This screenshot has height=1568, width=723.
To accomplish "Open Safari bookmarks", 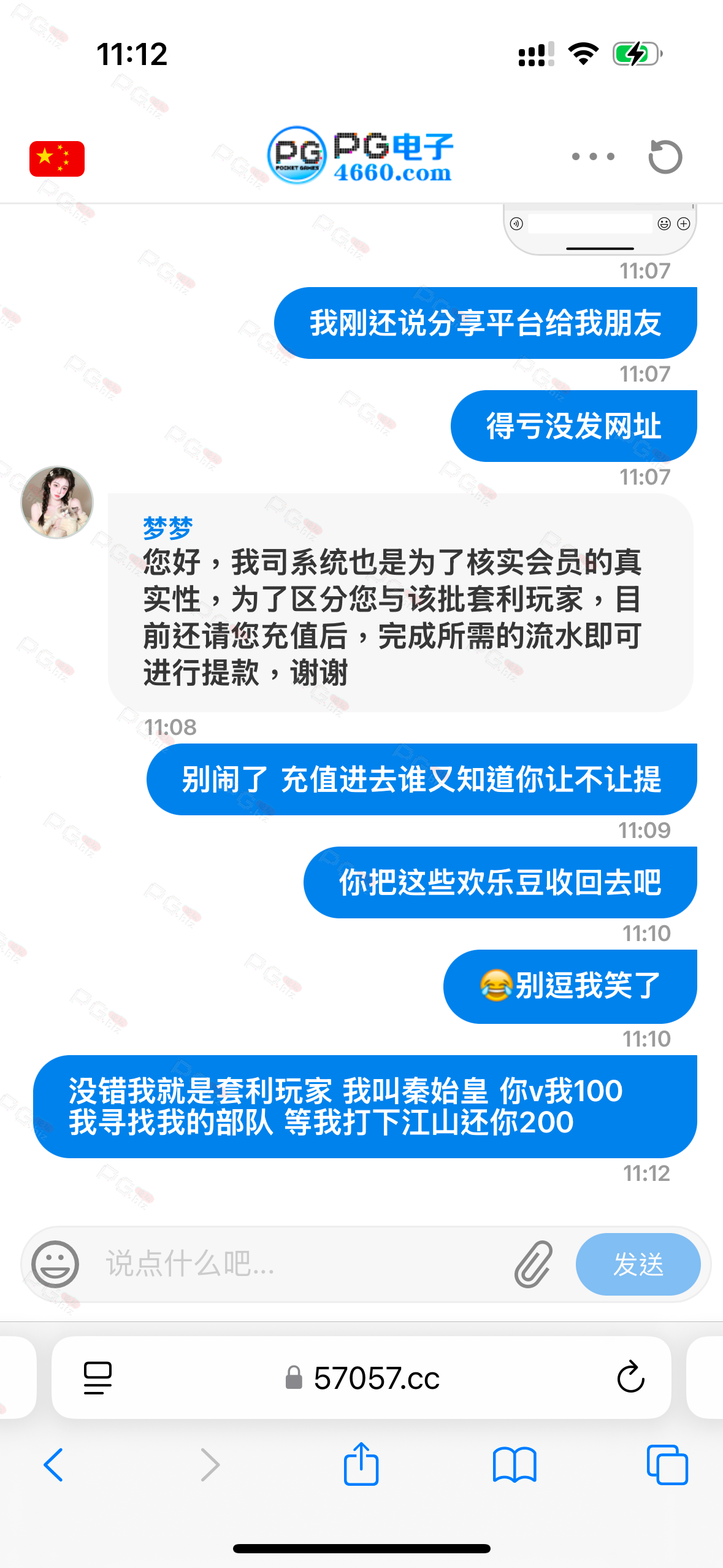I will click(x=515, y=1465).
